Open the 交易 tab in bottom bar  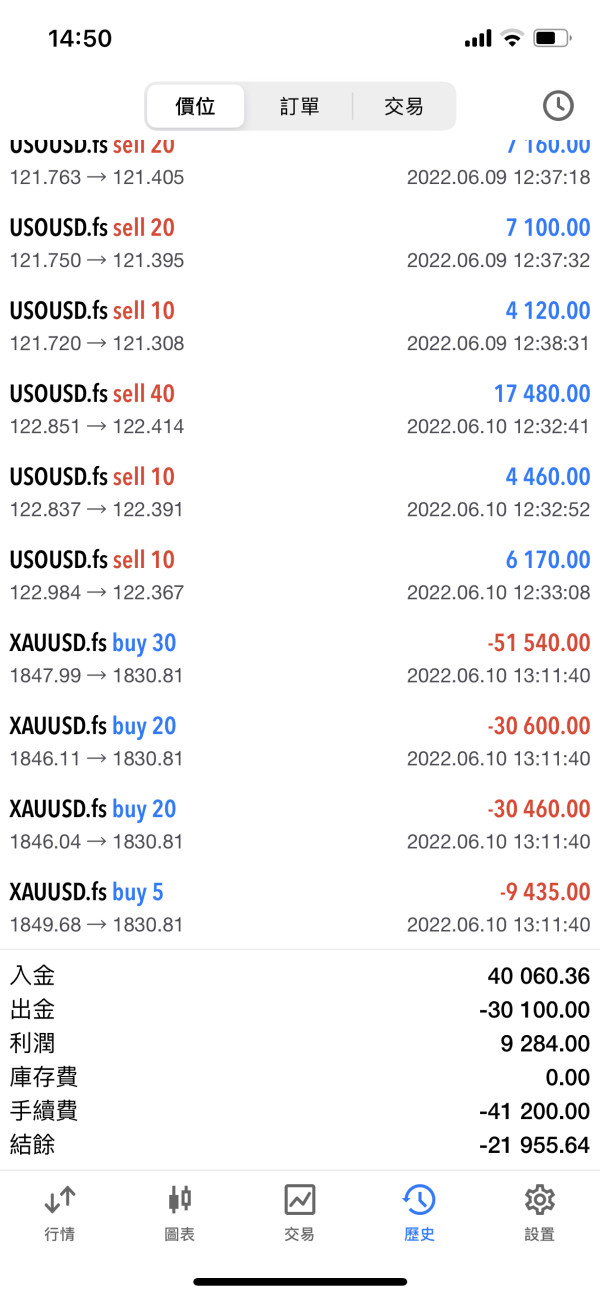point(300,1212)
